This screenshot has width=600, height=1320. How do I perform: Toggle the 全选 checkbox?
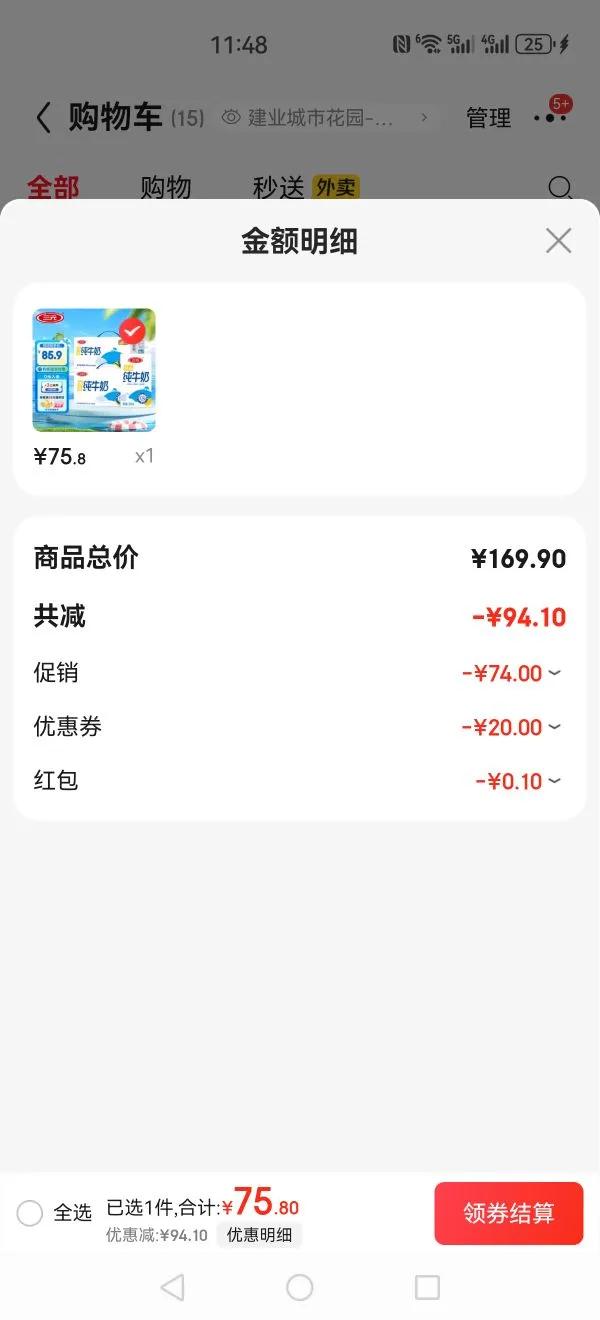click(30, 1213)
